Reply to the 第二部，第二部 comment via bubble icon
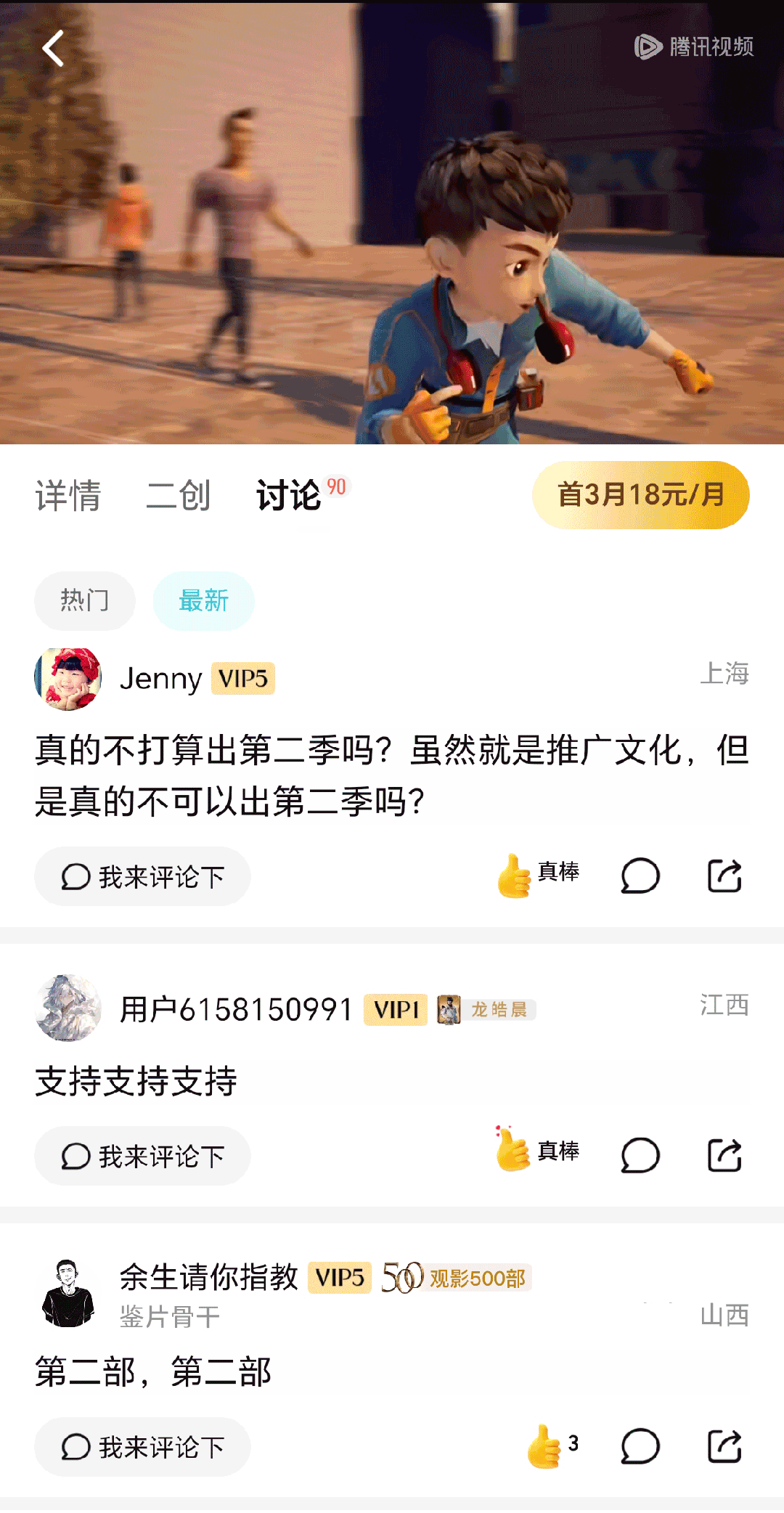This screenshot has width=784, height=1513. tap(640, 1446)
